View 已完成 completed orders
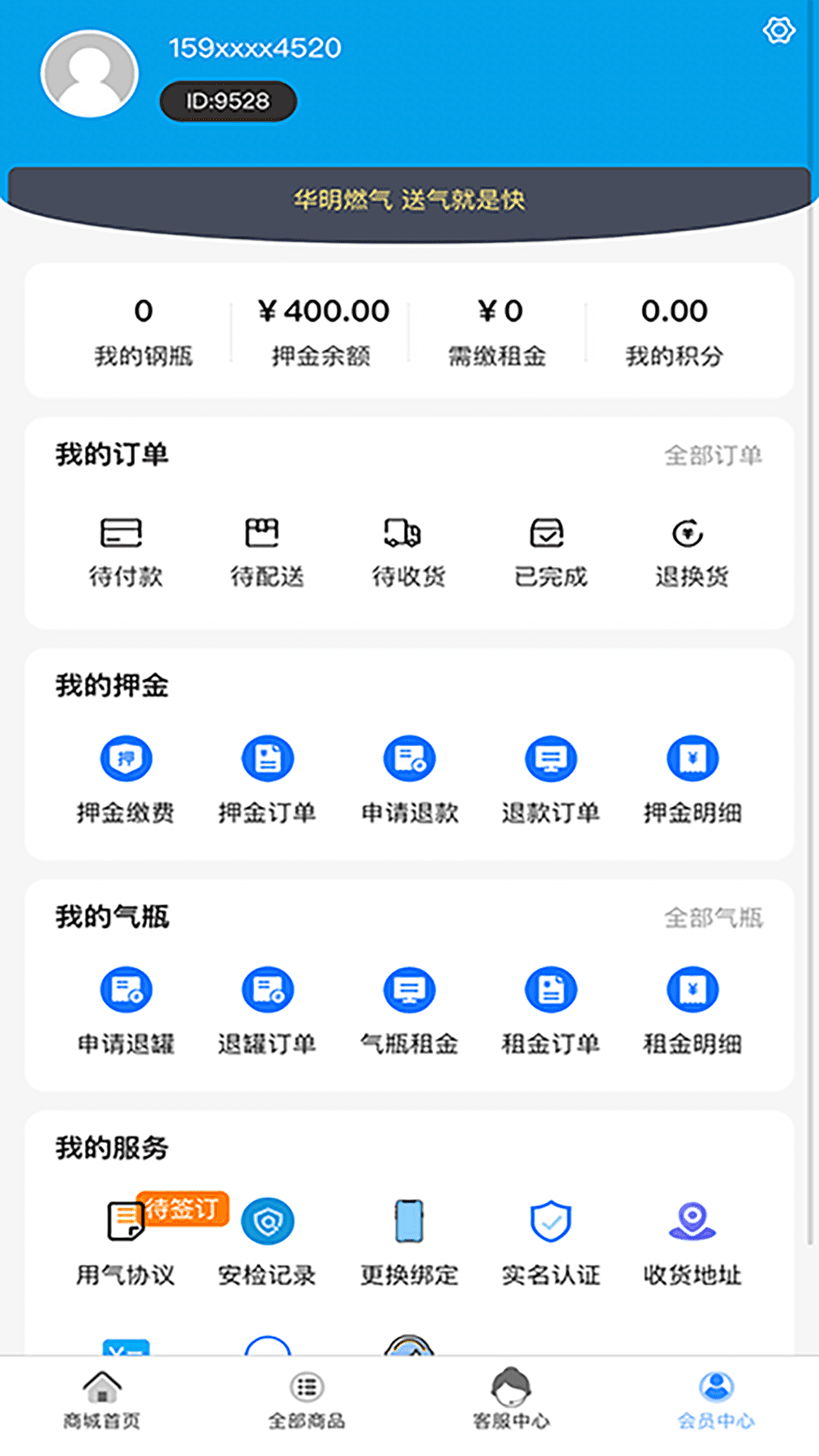Image resolution: width=819 pixels, height=1456 pixels. [x=551, y=550]
